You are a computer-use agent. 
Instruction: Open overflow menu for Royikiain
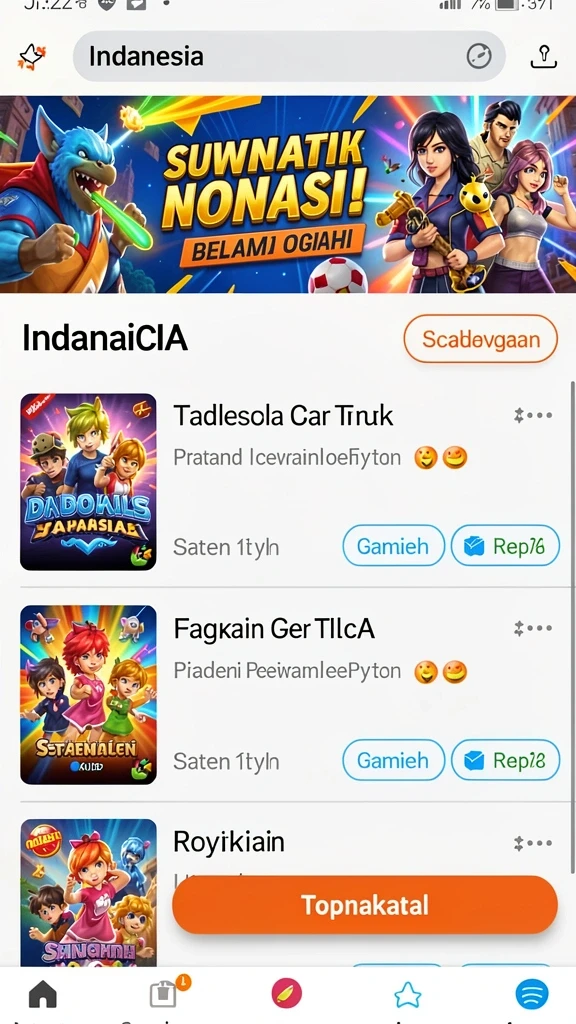click(534, 843)
